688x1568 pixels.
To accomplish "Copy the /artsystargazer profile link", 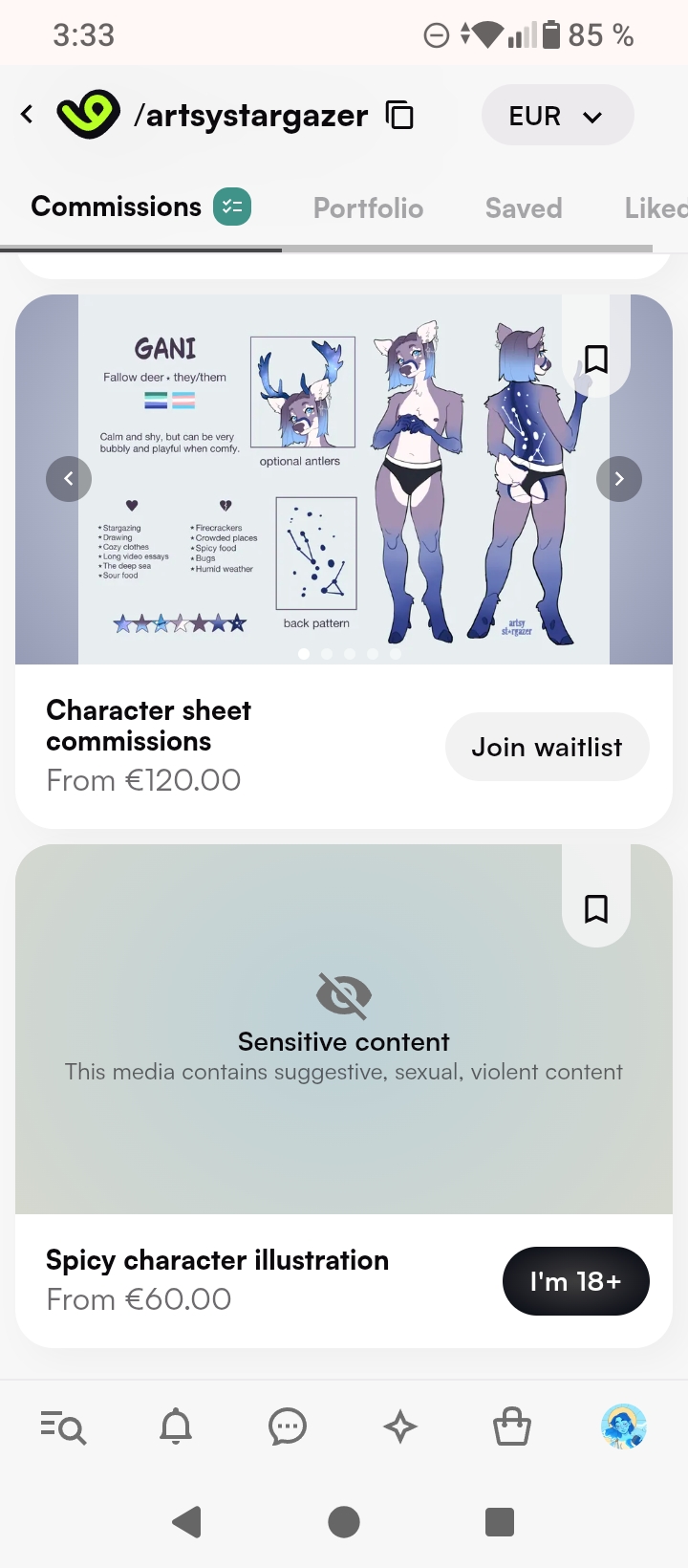I will coord(399,115).
